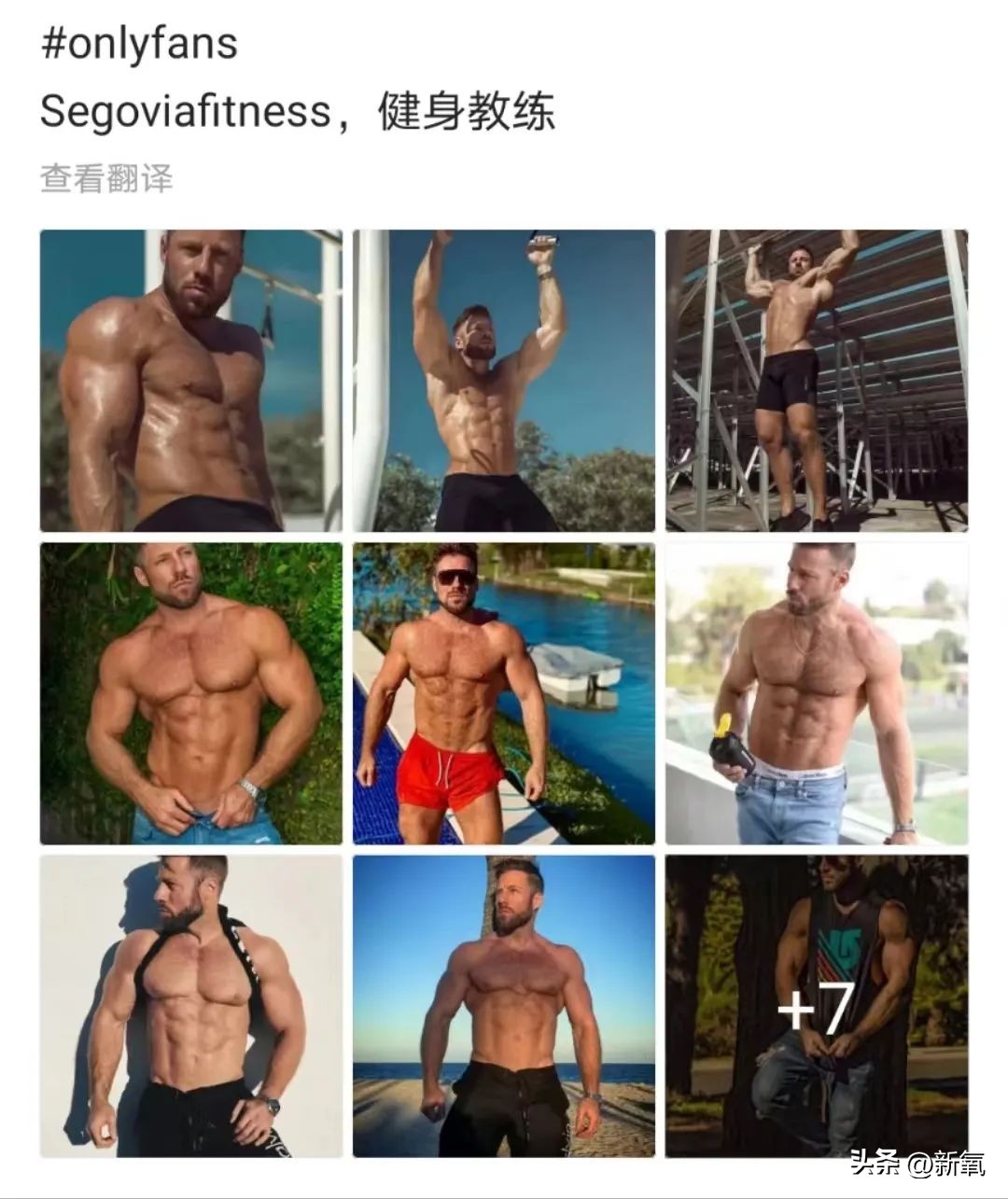Select the beach sunset pose photo
This screenshot has width=1008, height=1199.
[502, 1006]
